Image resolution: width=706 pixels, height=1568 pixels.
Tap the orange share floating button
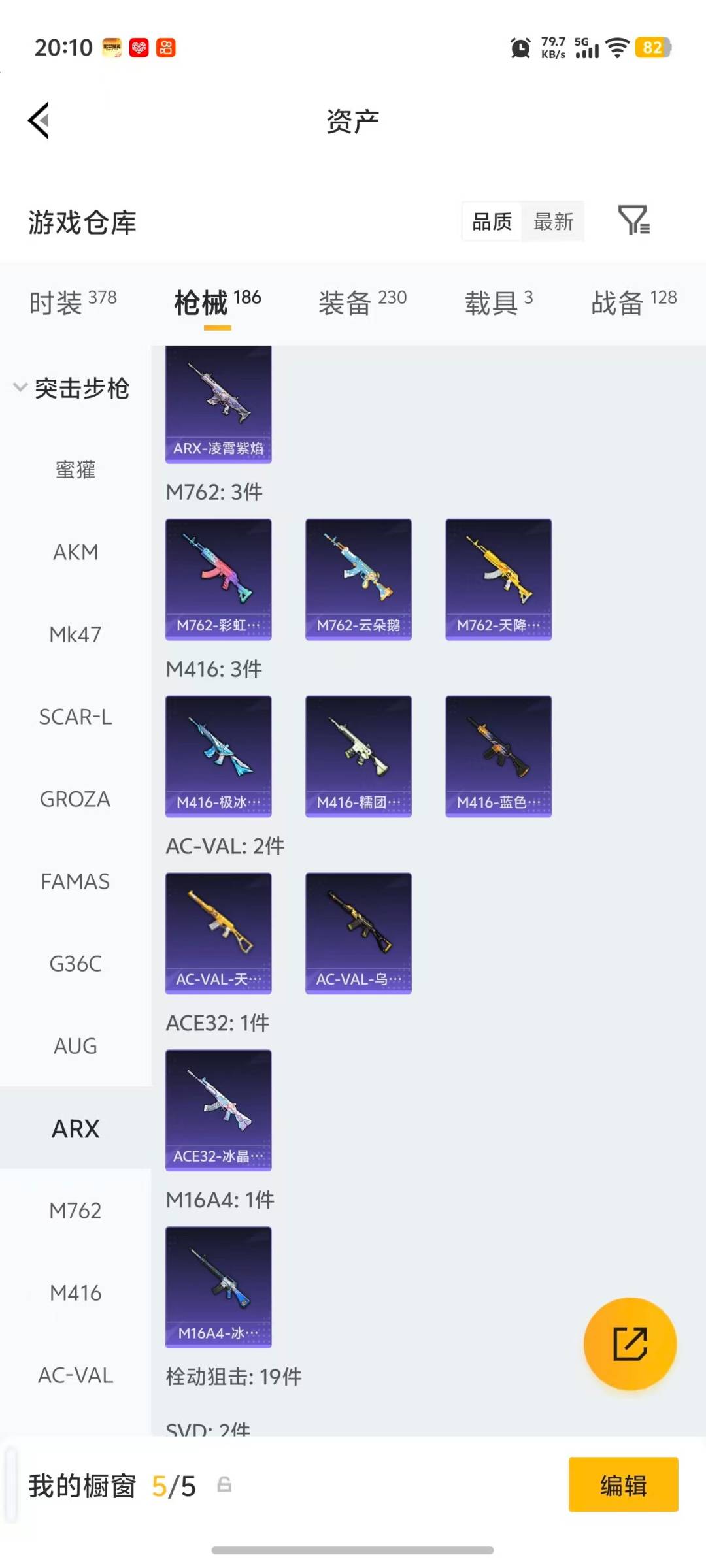630,1343
